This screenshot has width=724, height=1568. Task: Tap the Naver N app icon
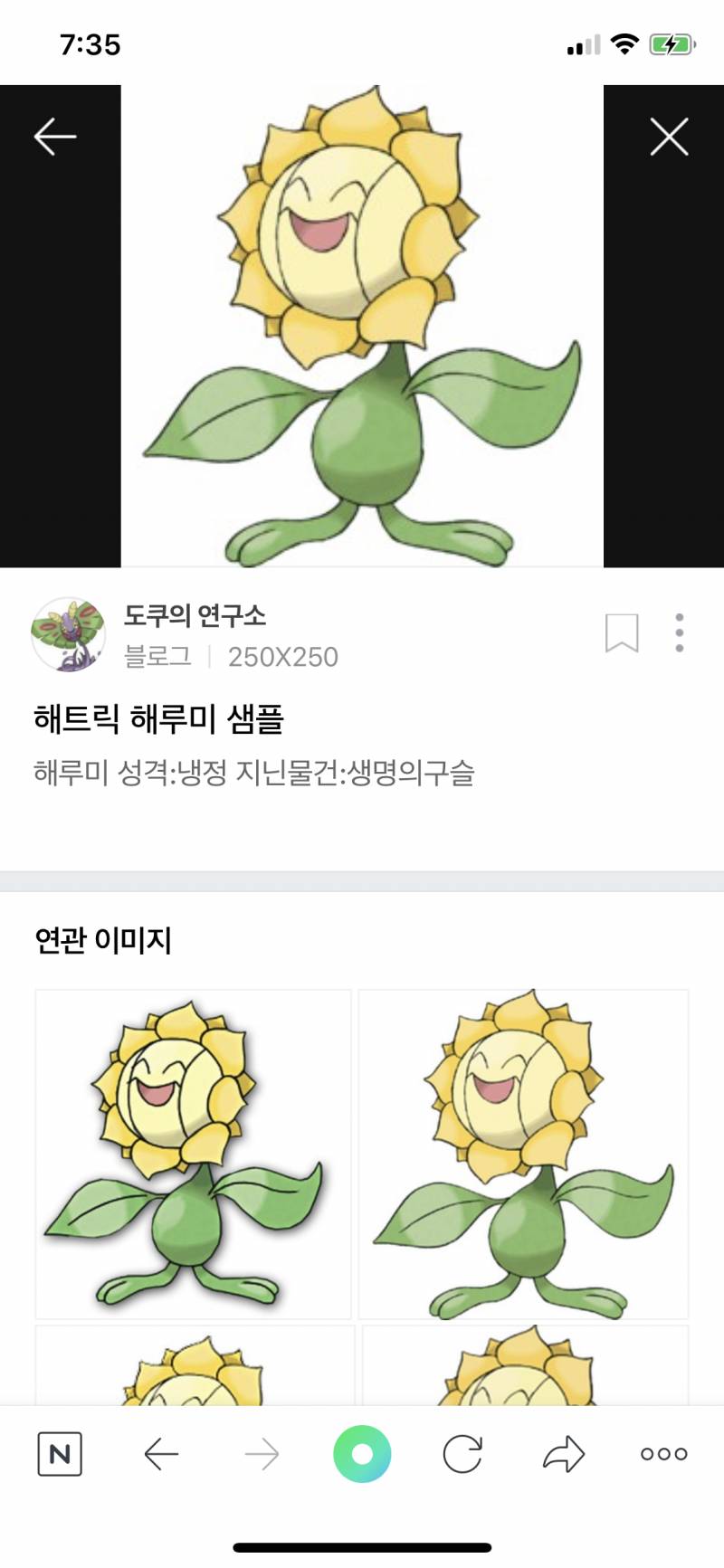click(x=60, y=1454)
